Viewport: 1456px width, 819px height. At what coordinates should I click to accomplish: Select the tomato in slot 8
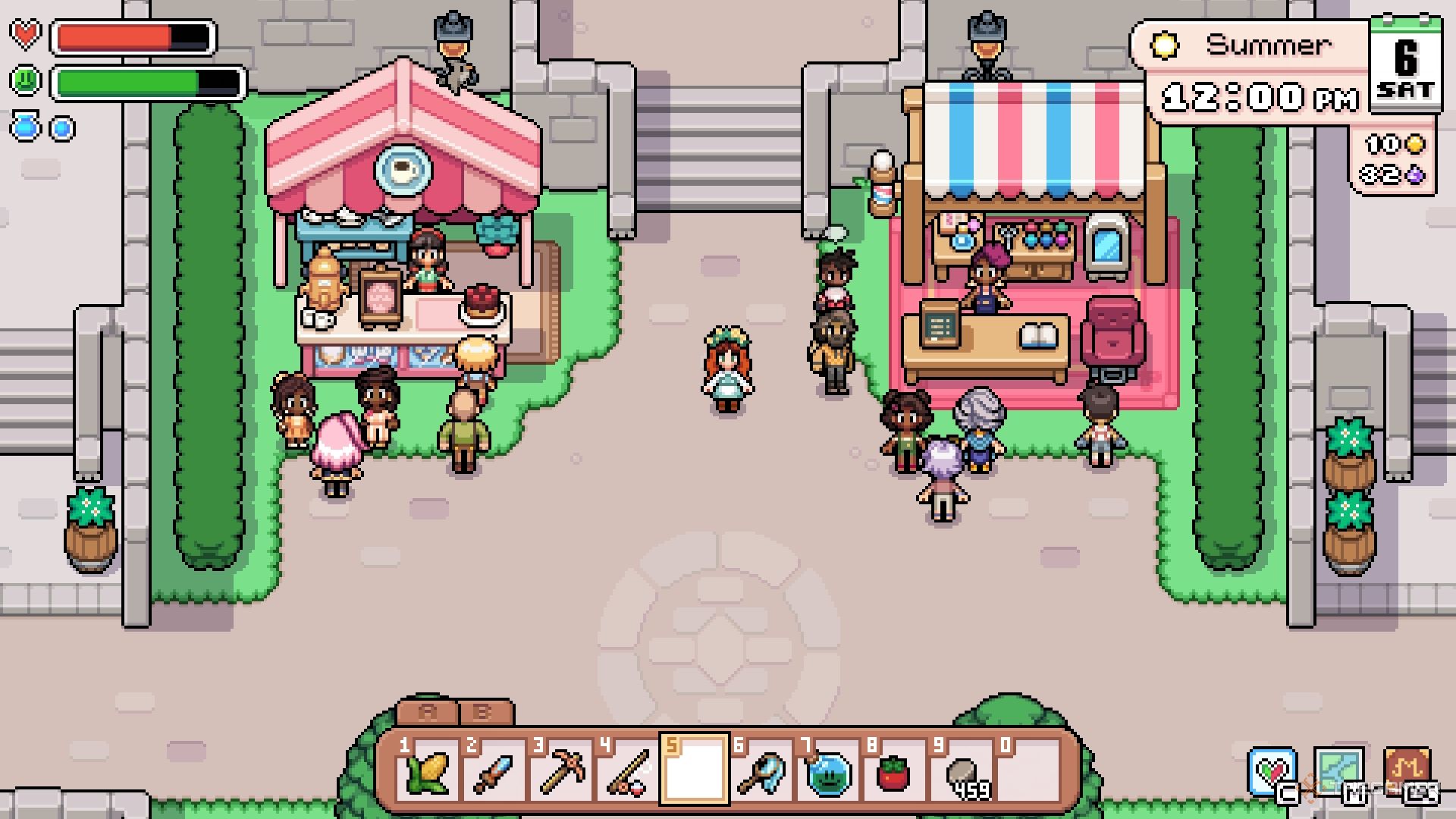pyautogui.click(x=894, y=770)
